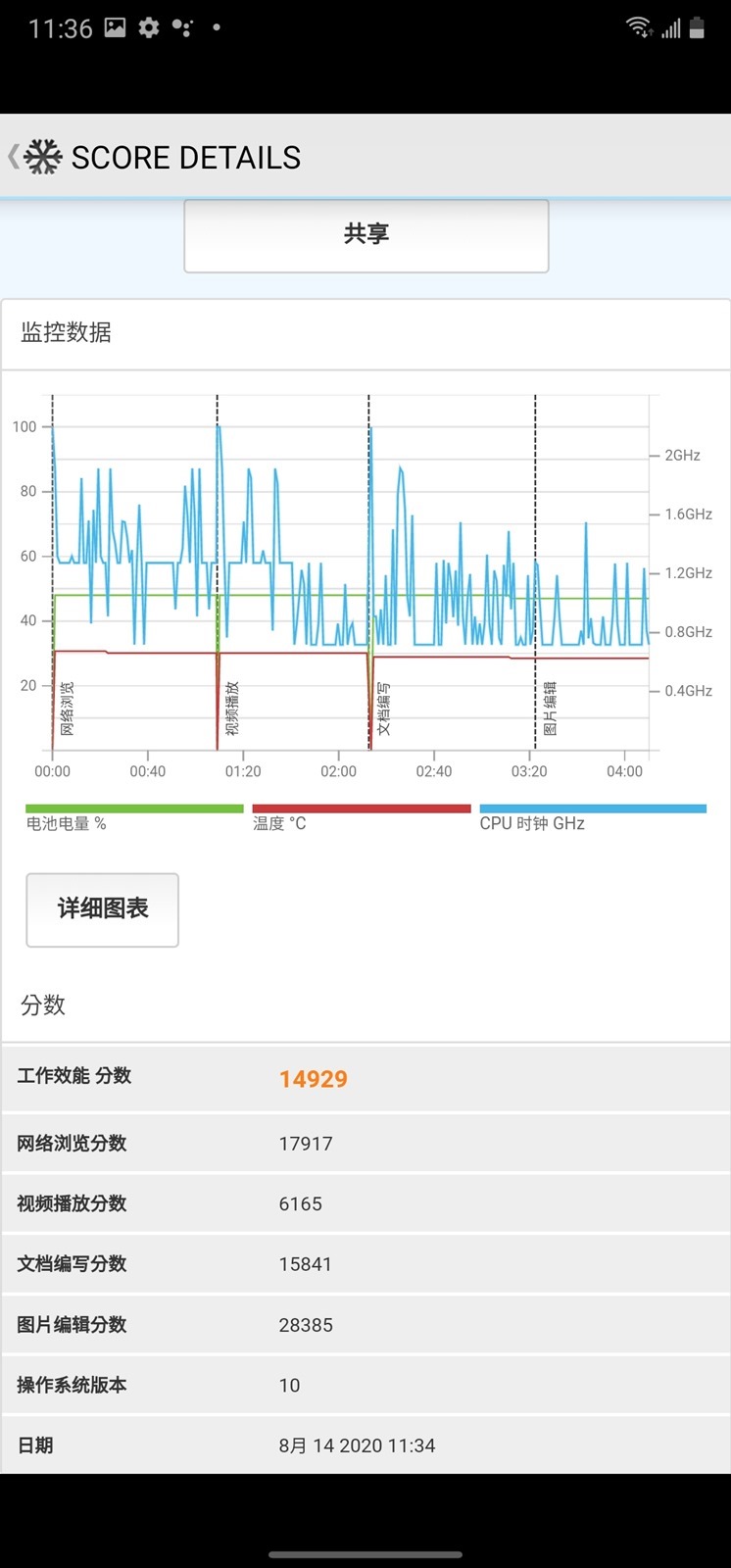Tap the back arrow in the SCORE DETAILS header

[13, 156]
